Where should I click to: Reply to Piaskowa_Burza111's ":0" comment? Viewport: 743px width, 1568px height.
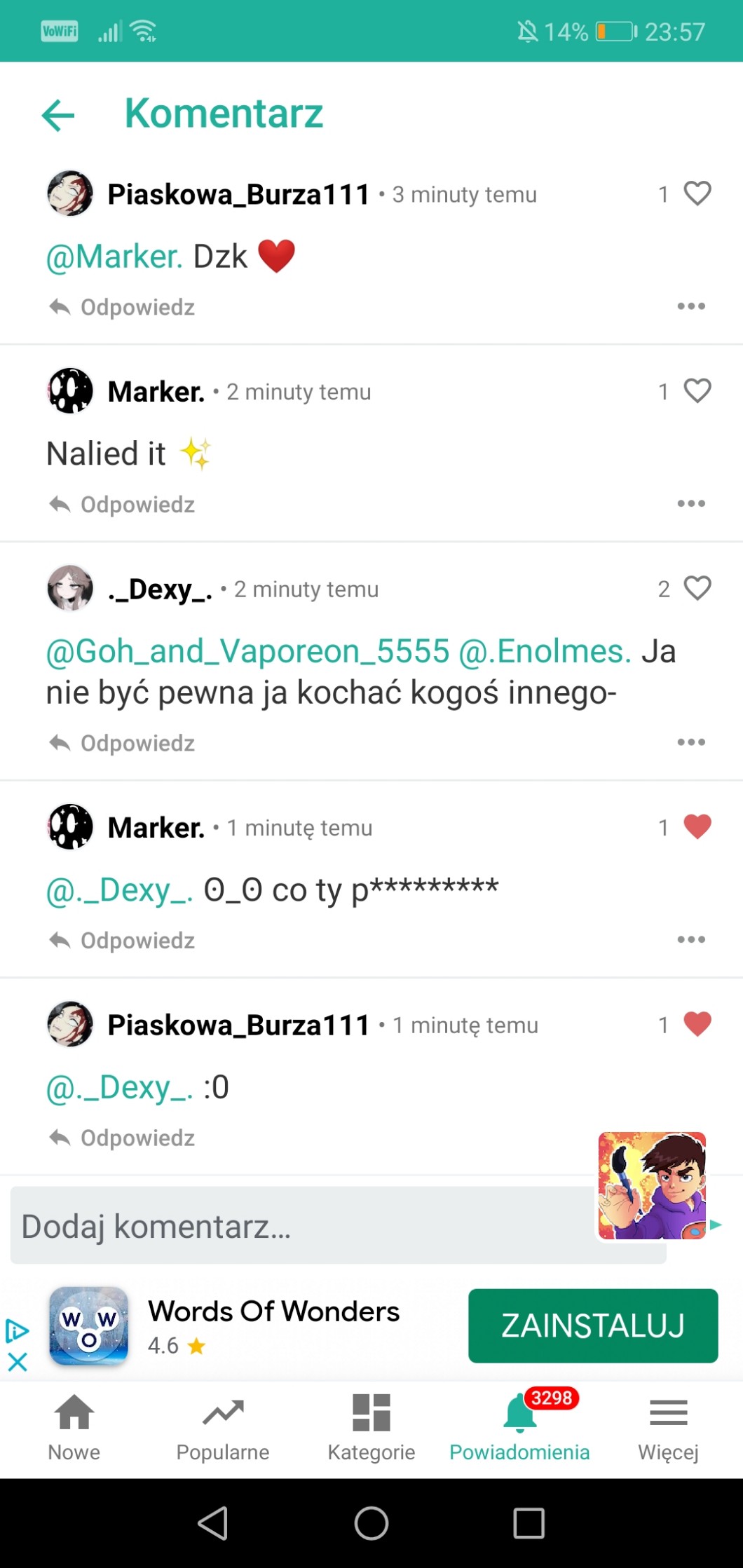pyautogui.click(x=123, y=1138)
